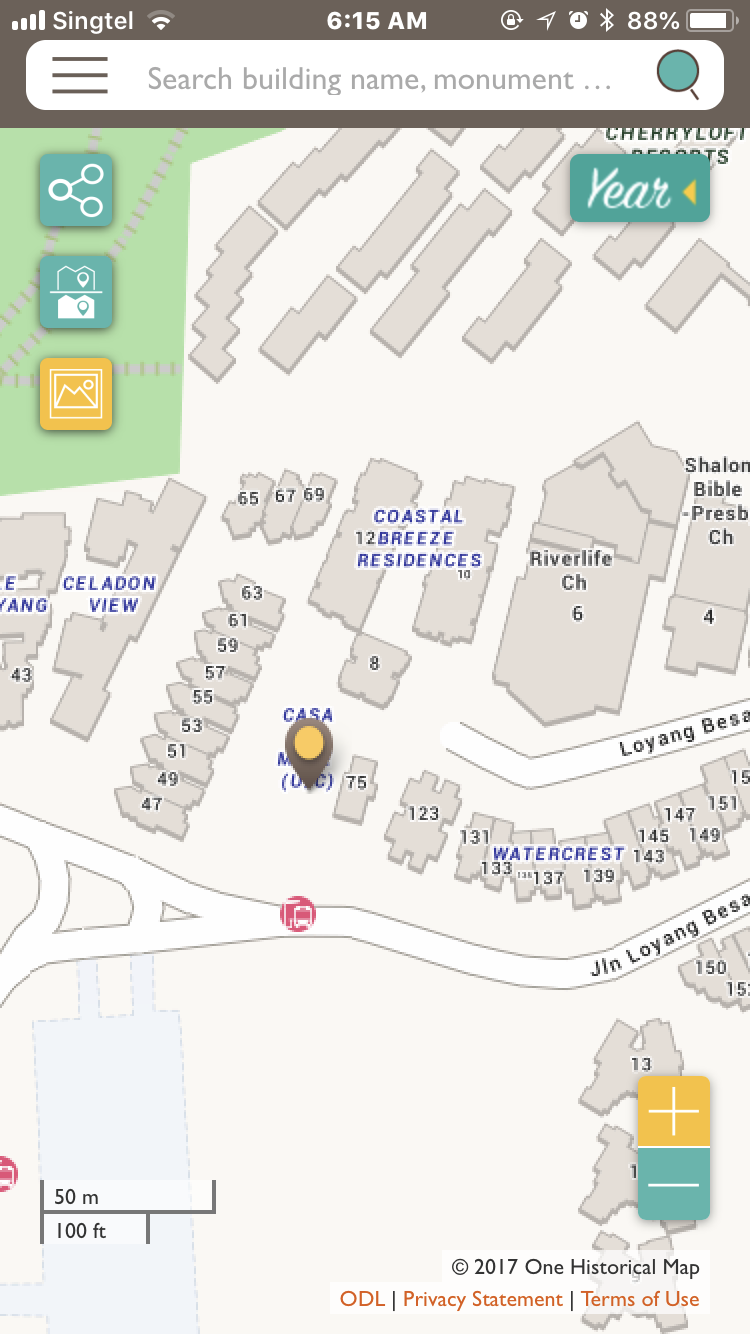Viewport: 750px width, 1334px height.
Task: Open the map places icon button
Action: pyautogui.click(x=76, y=292)
